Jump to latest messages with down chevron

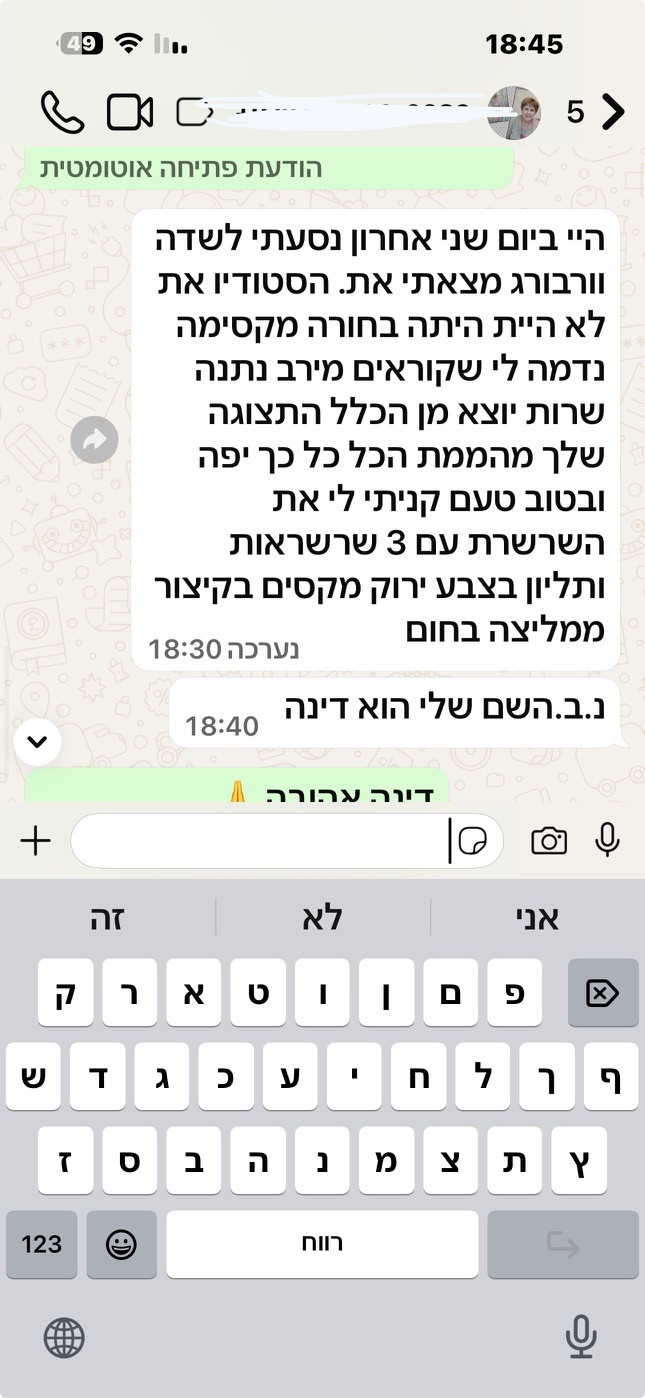point(38,742)
